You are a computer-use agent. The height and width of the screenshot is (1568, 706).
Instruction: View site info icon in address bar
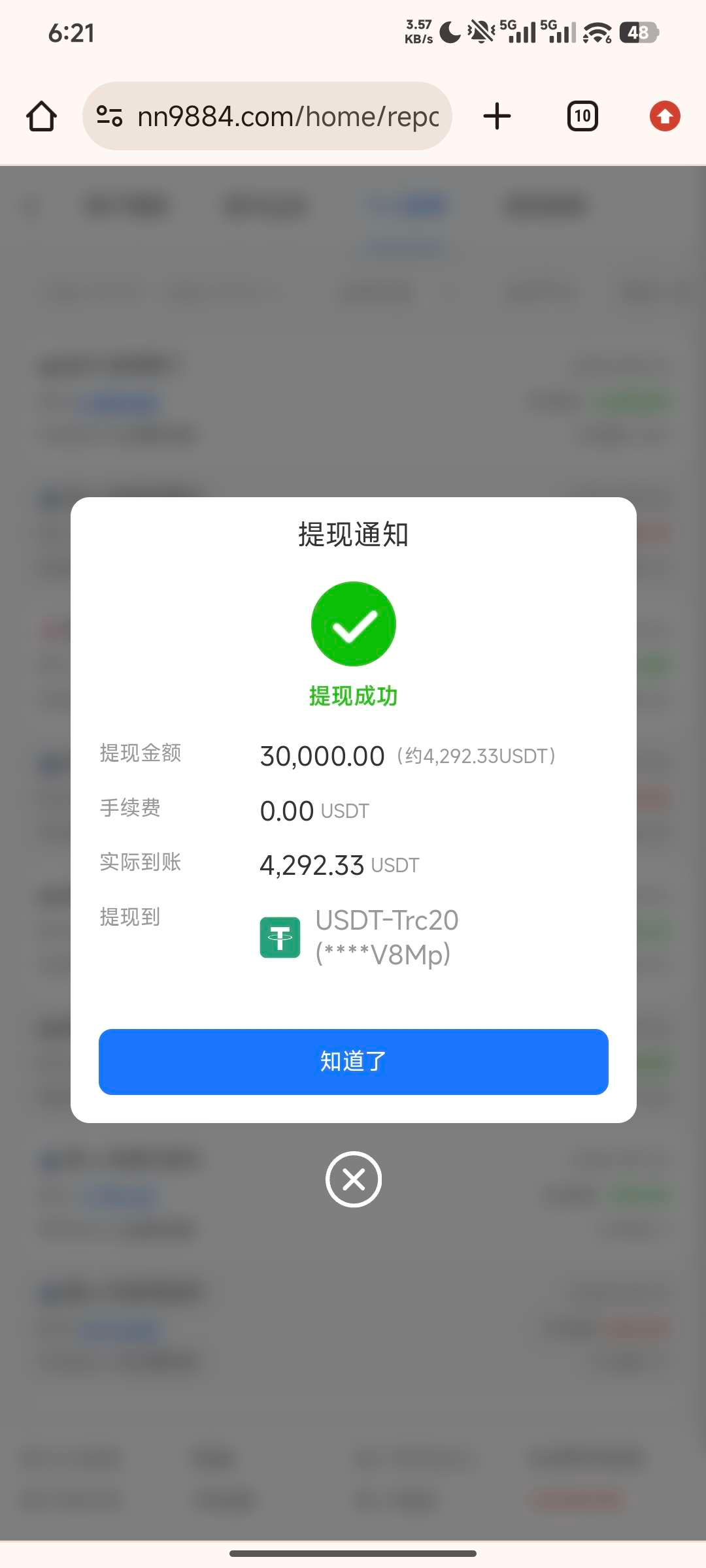pos(109,116)
